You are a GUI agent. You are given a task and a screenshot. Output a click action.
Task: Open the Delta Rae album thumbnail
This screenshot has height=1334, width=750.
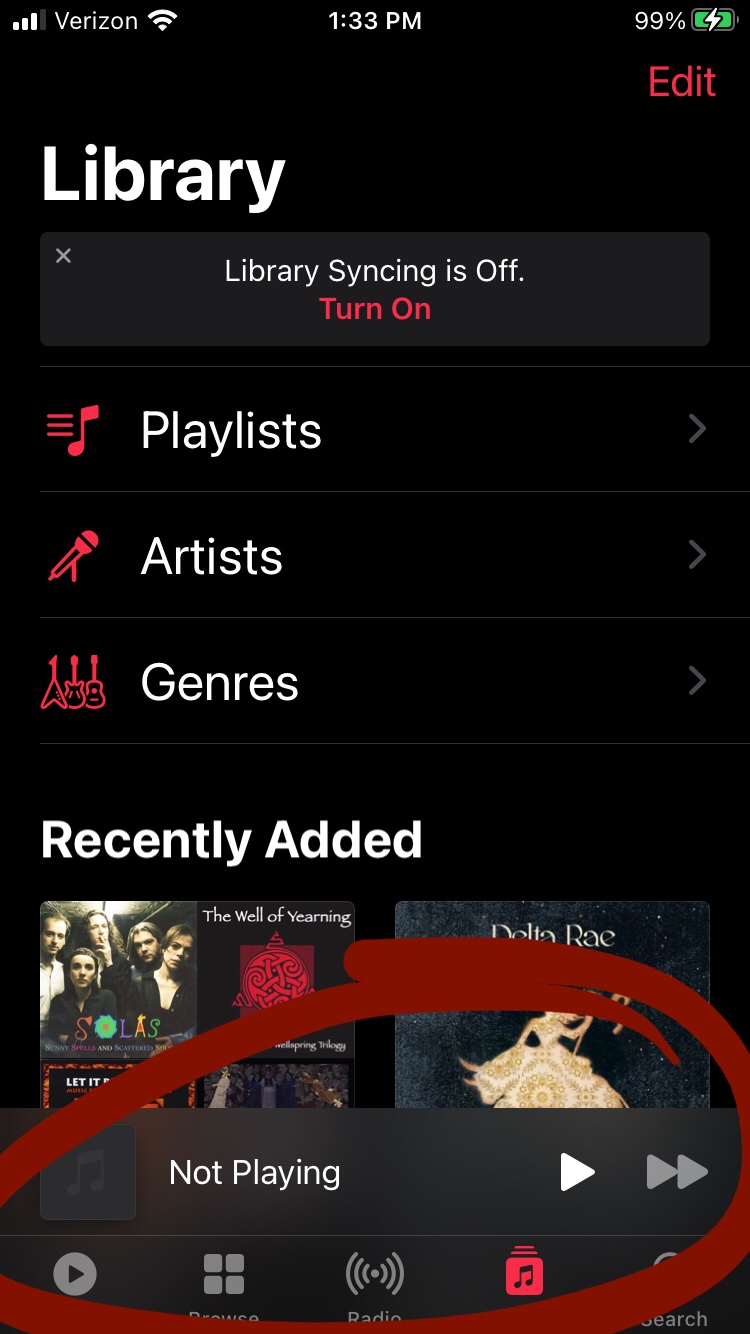[x=552, y=1000]
